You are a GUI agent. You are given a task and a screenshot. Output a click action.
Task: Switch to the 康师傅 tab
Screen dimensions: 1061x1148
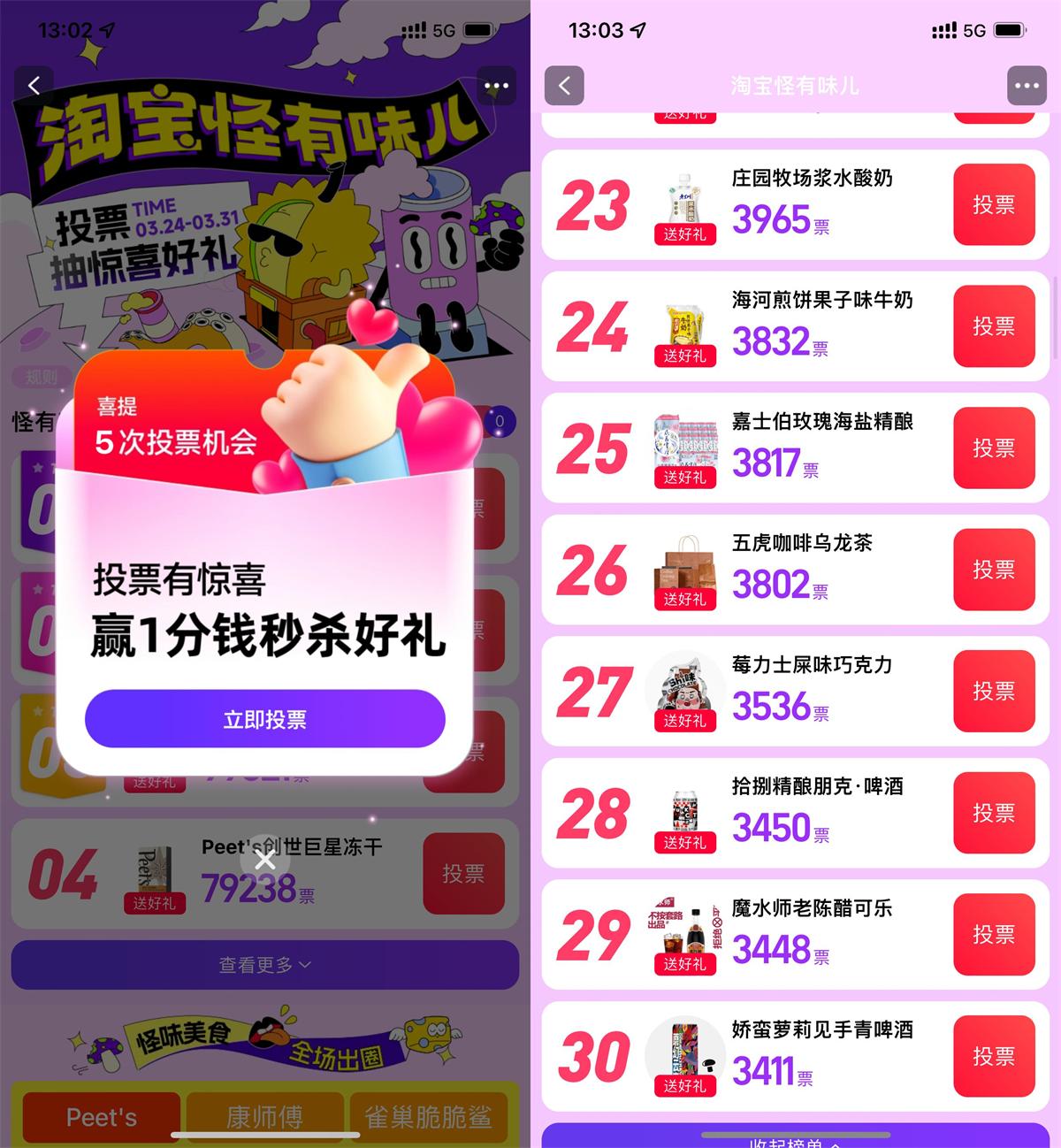[x=264, y=1117]
